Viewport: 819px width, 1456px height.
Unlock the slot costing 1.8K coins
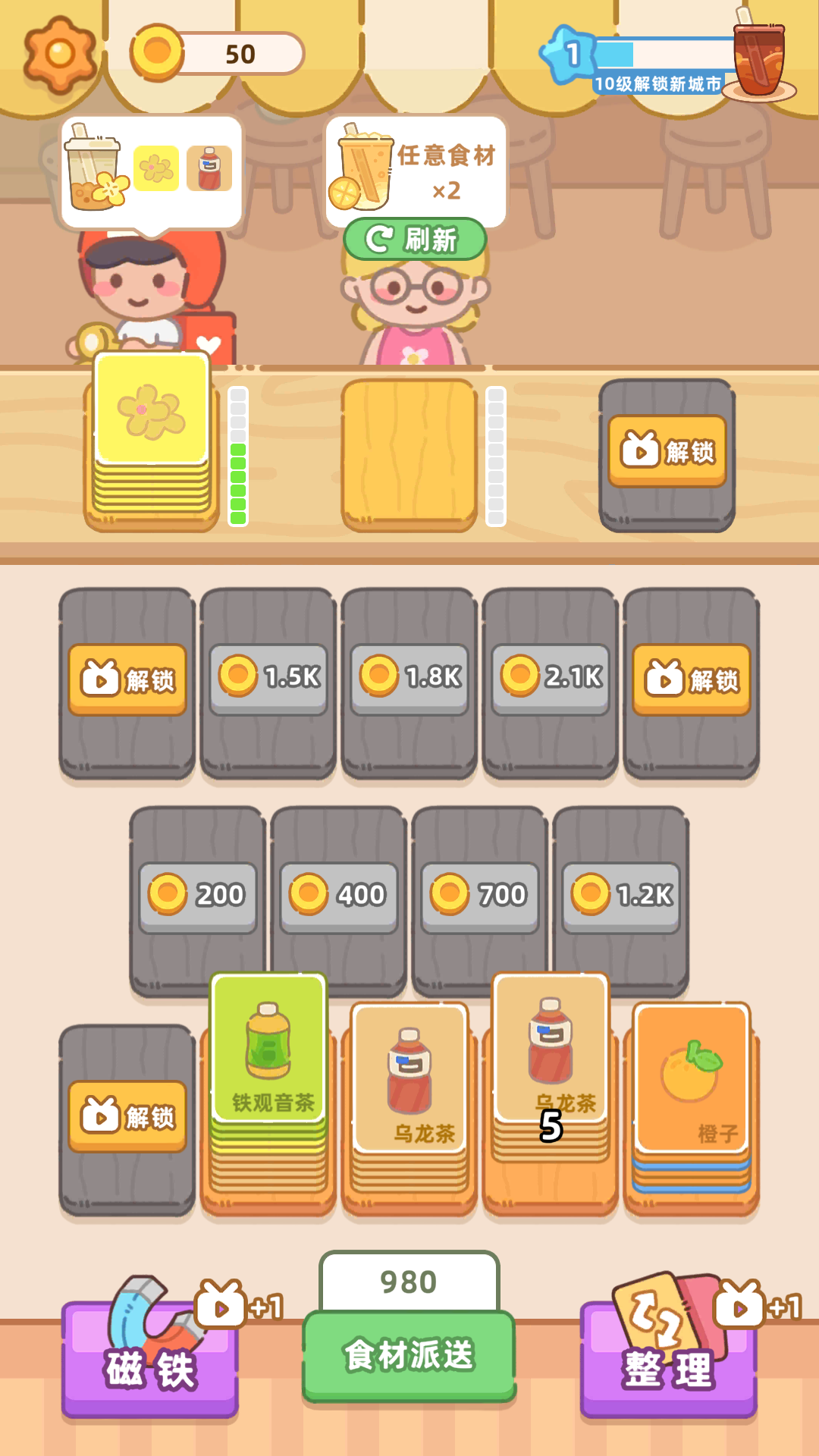point(409,677)
